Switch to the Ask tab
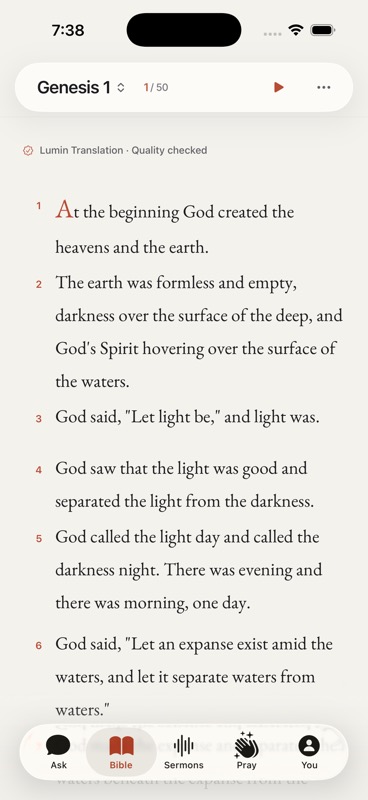Image resolution: width=368 pixels, height=800 pixels. [x=58, y=753]
